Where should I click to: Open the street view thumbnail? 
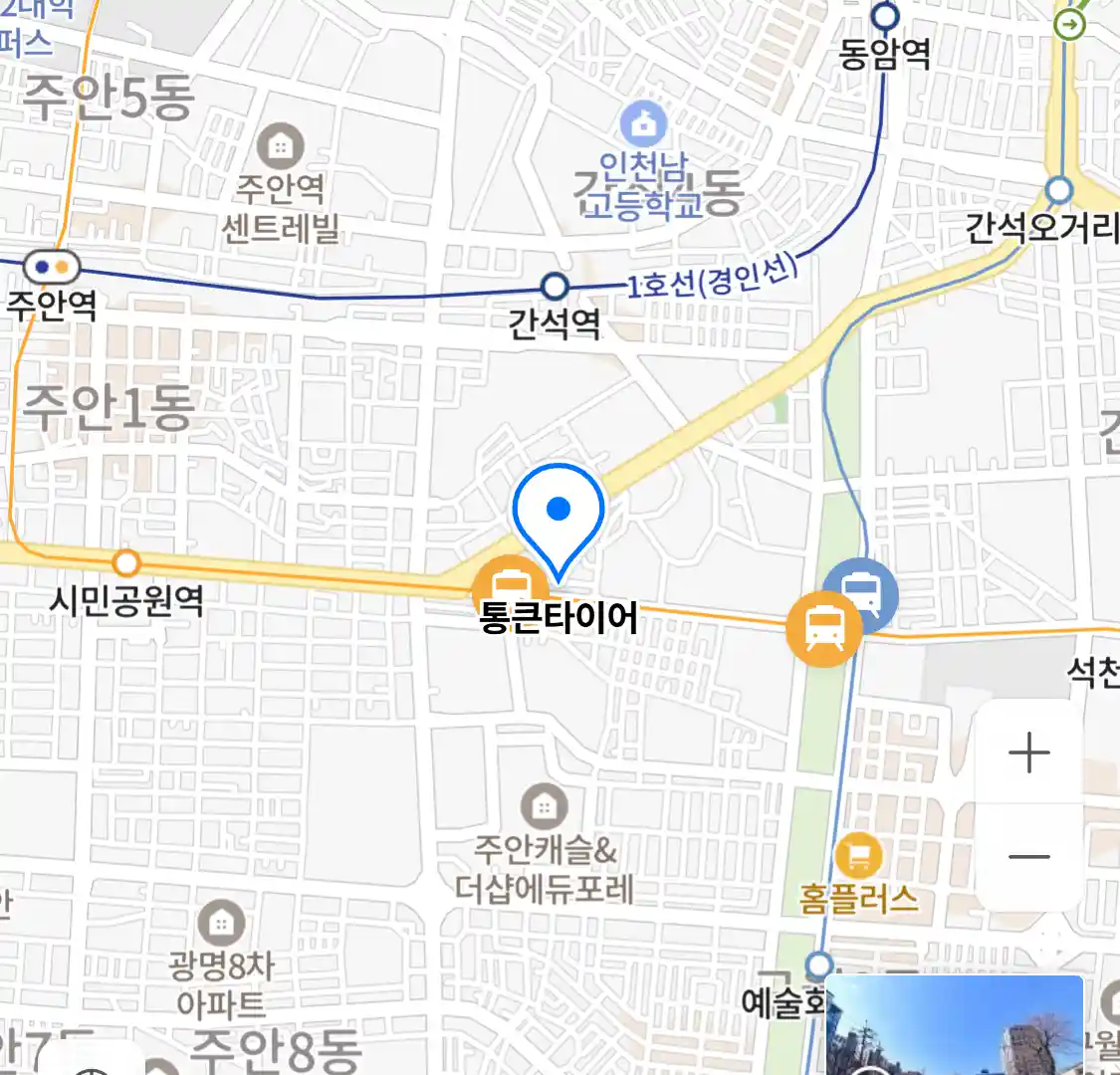[954, 1025]
